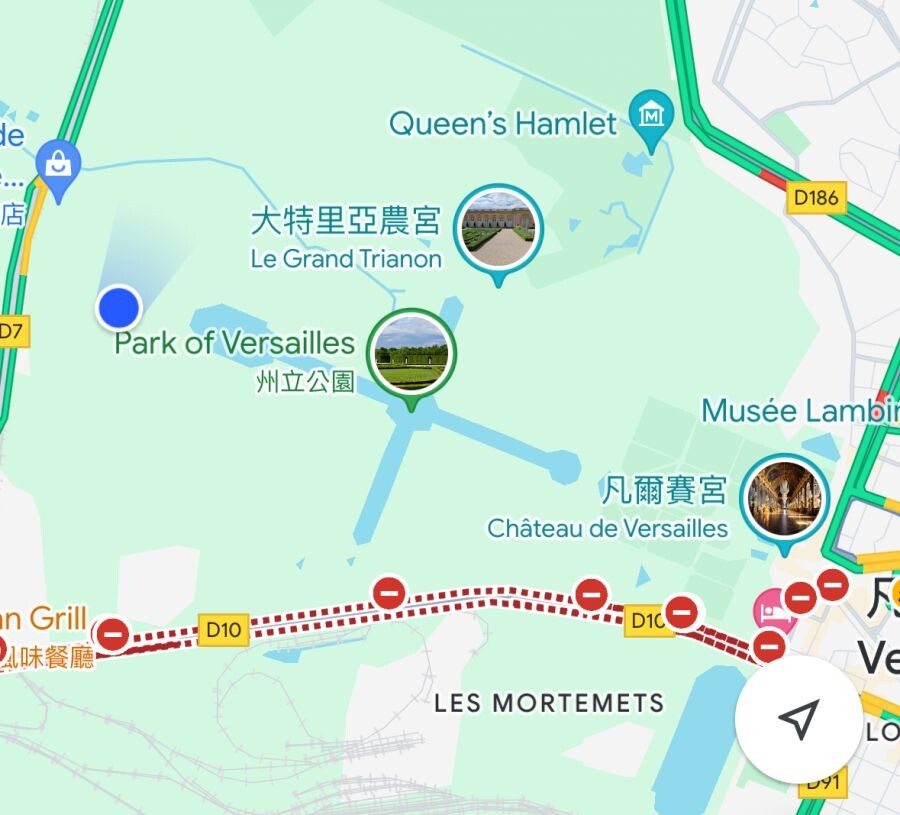This screenshot has width=900, height=815.
Task: Open the shopping bag store marker
Action: 59,165
